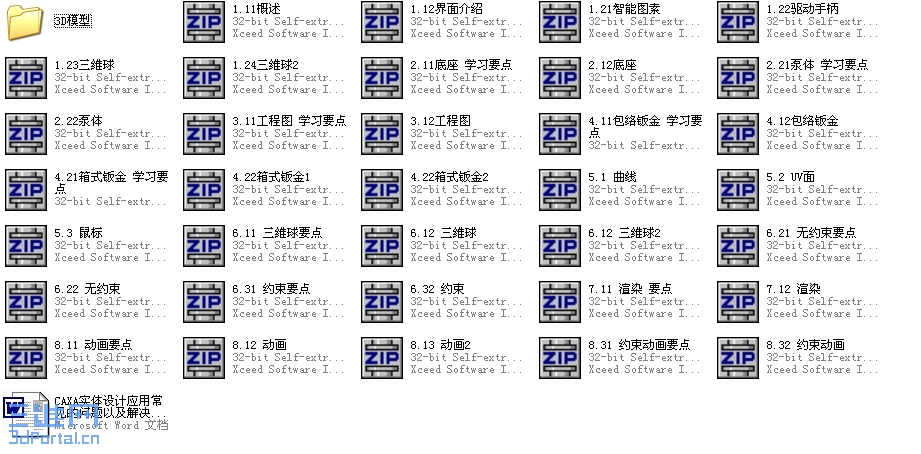Open the CAXA实体设计 Word document
921x454 pixels.
click(x=26, y=414)
